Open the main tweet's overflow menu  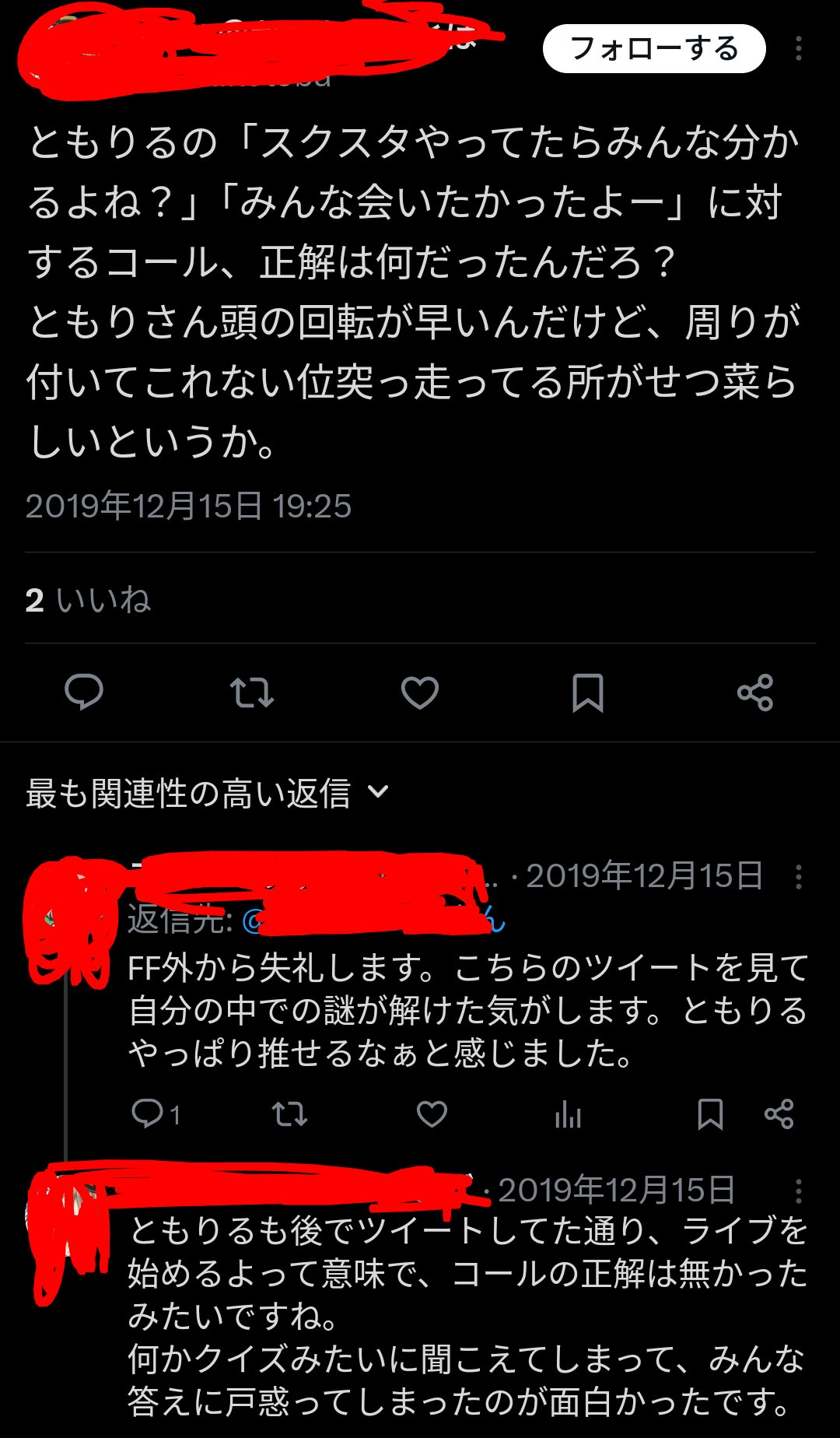[798, 49]
